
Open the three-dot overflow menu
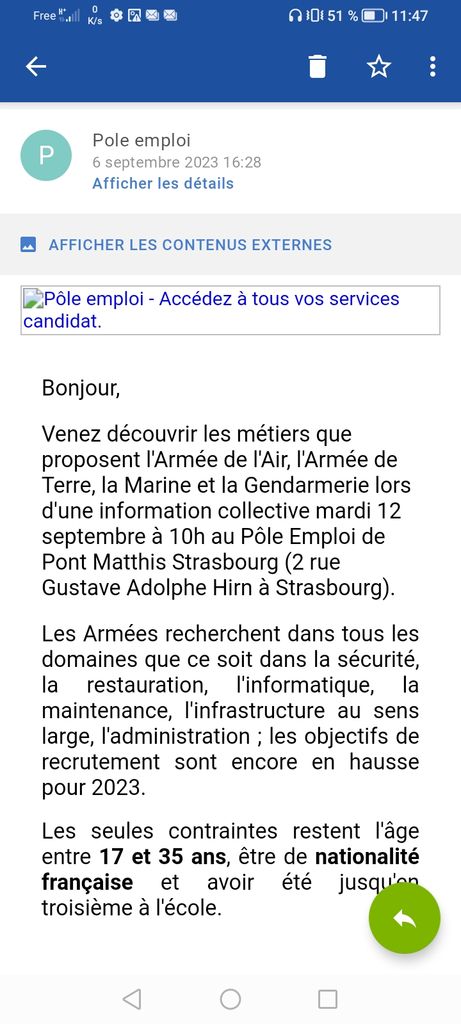click(432, 66)
